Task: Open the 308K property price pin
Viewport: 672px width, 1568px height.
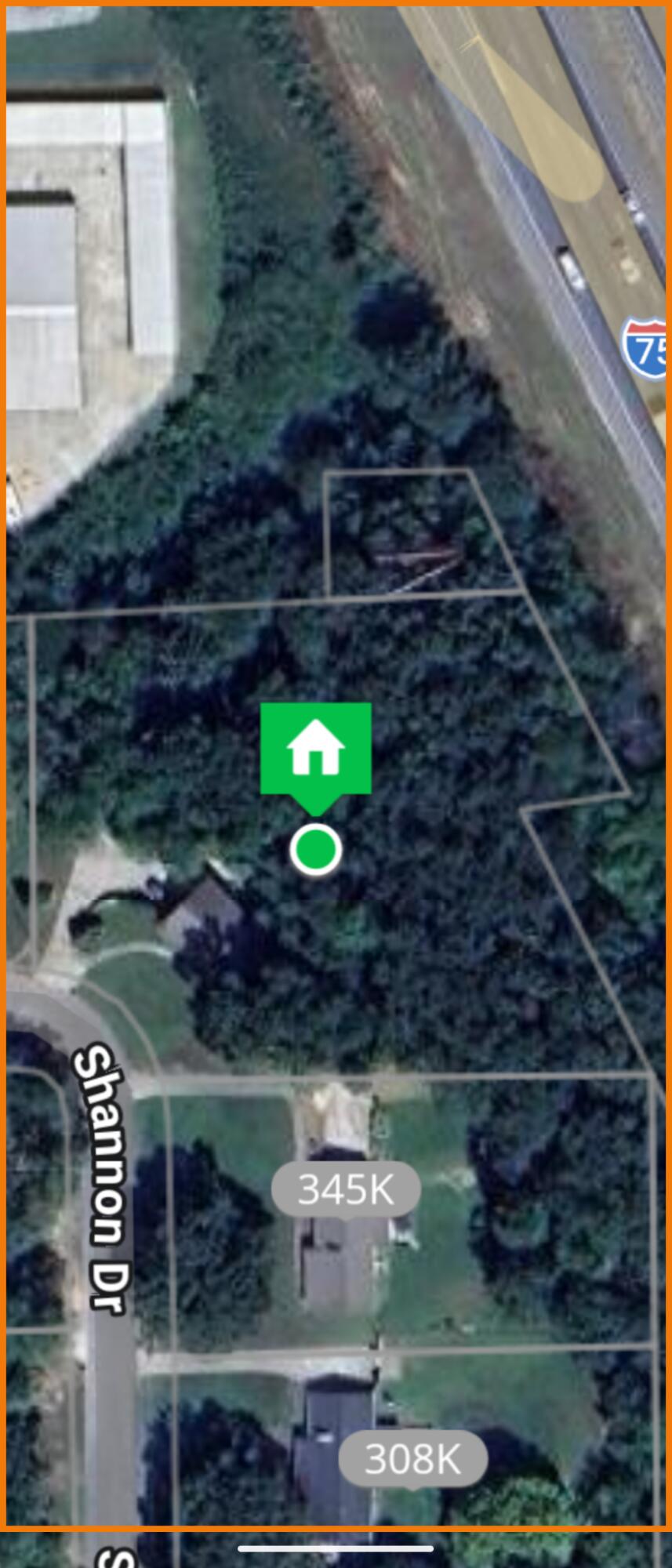Action: coord(412,1459)
